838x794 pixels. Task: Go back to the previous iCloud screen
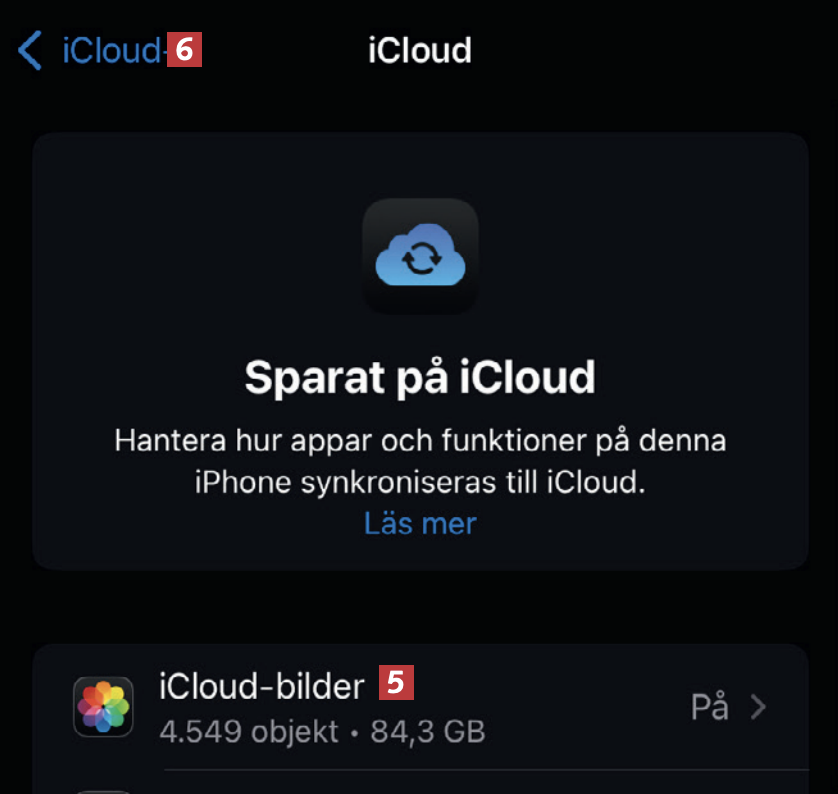tap(90, 51)
